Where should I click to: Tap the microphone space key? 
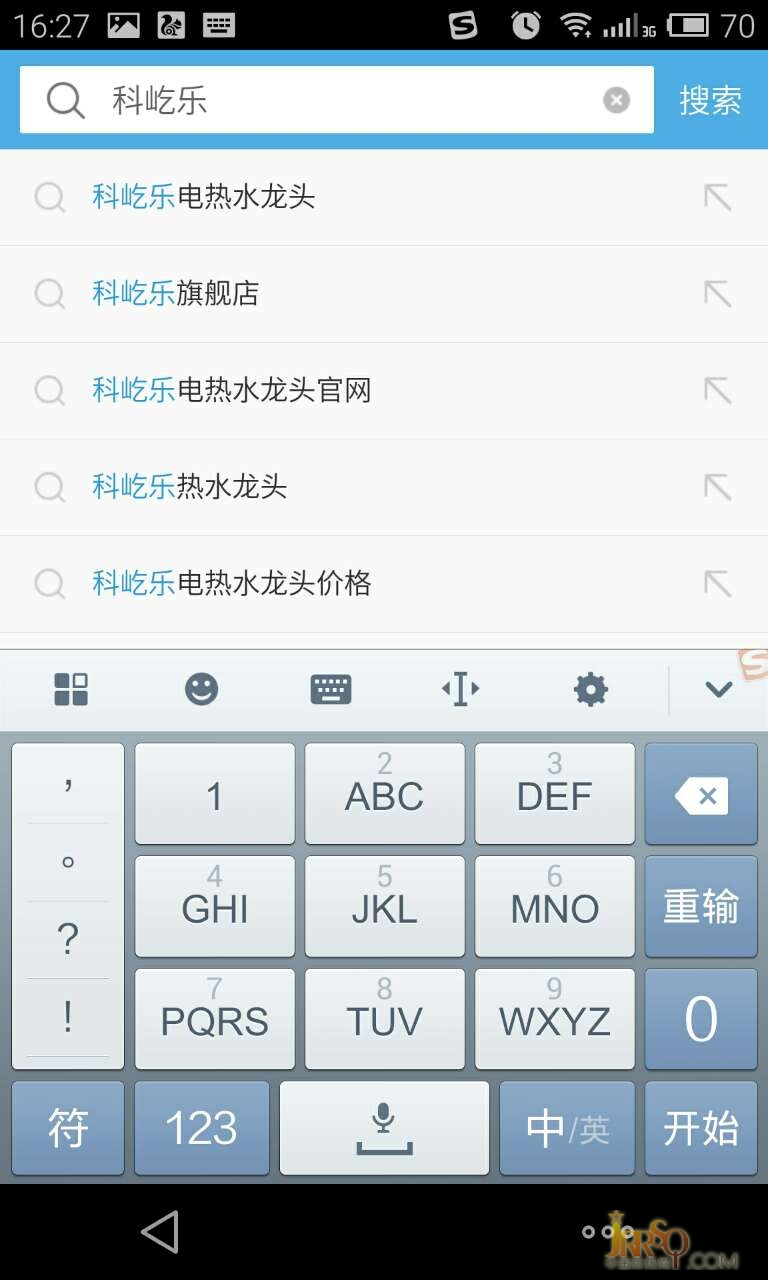[x=384, y=1128]
